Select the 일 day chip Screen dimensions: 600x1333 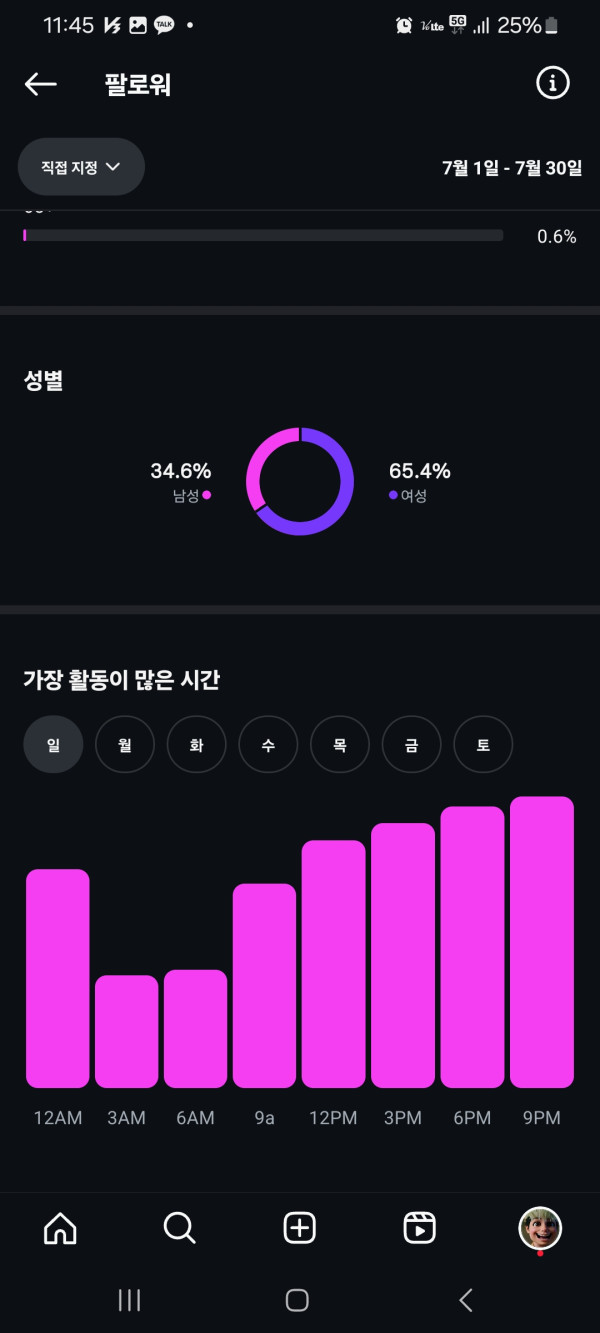pos(53,745)
